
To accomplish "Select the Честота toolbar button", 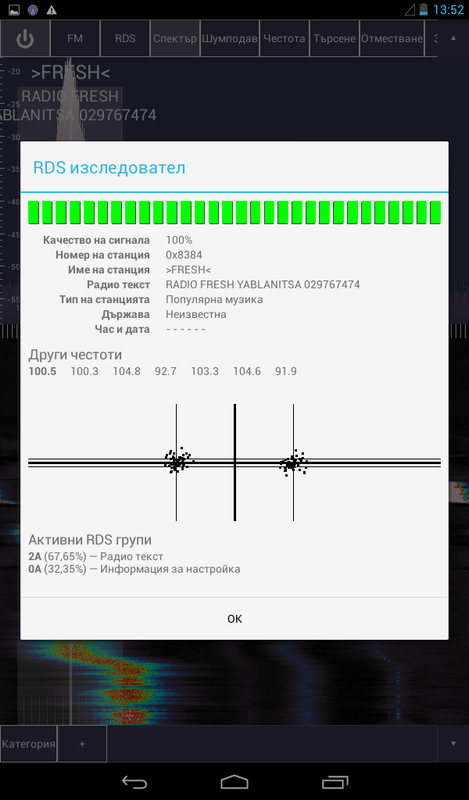I will [x=284, y=39].
